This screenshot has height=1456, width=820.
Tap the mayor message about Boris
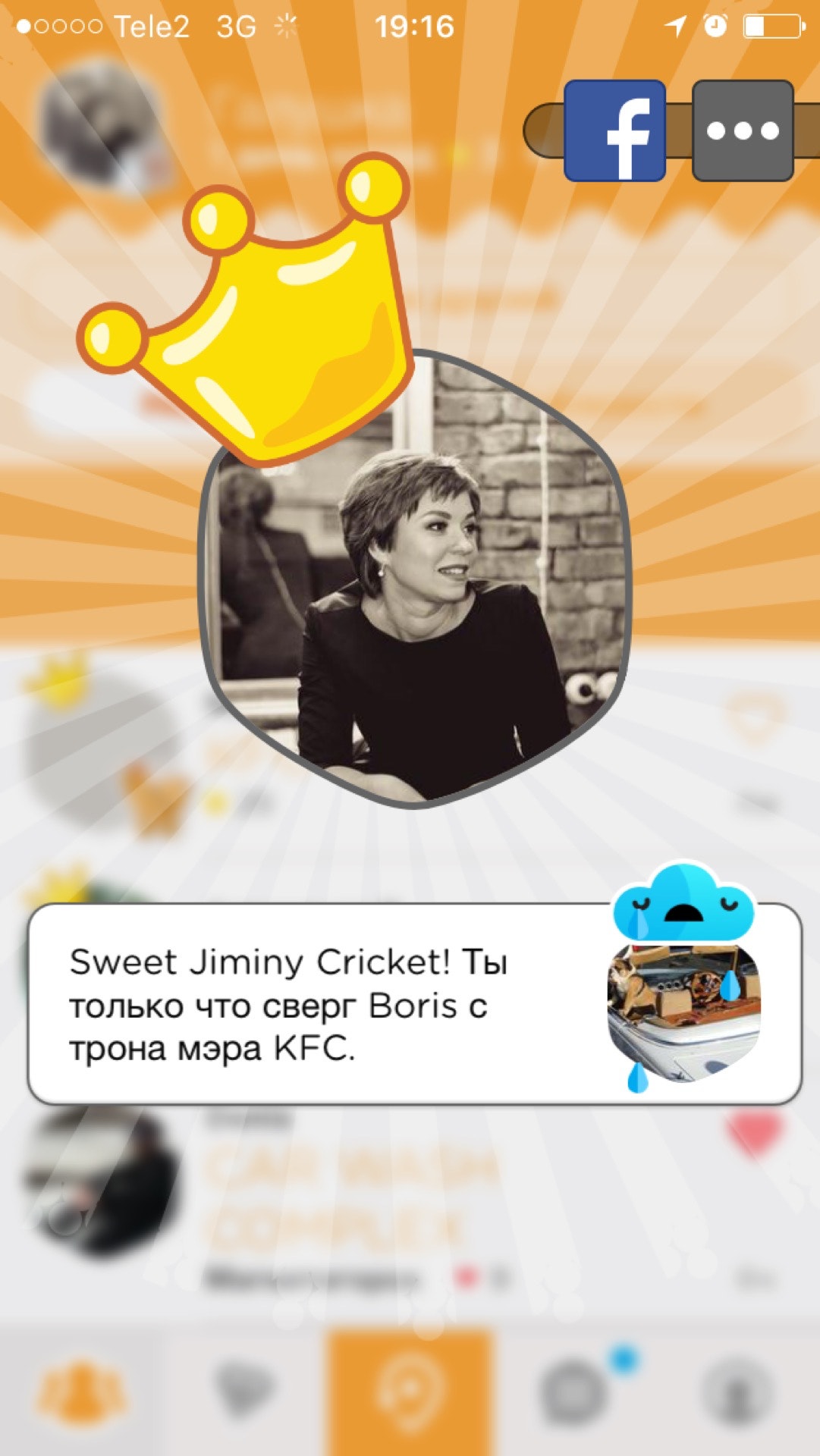pyautogui.click(x=319, y=1004)
